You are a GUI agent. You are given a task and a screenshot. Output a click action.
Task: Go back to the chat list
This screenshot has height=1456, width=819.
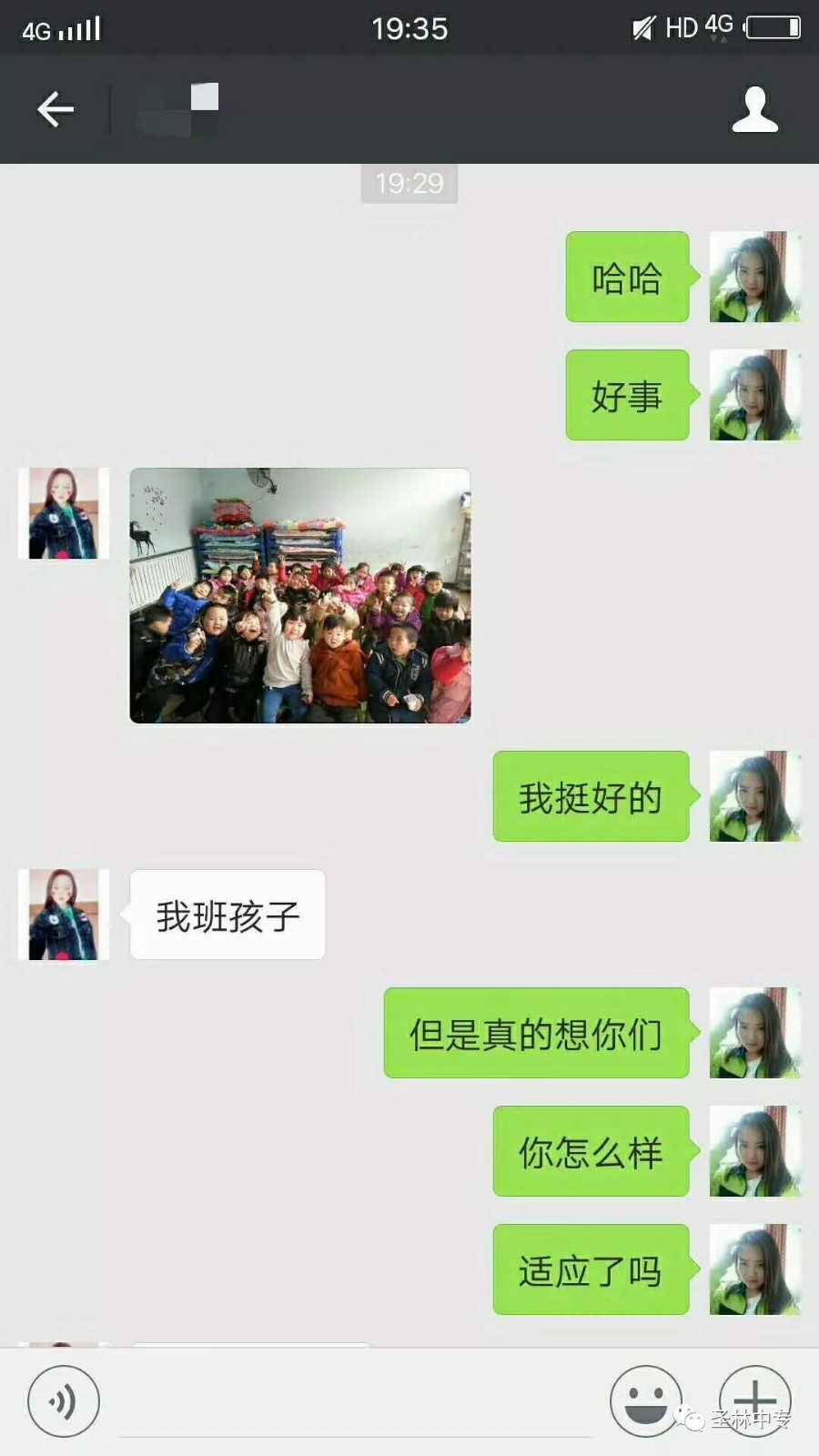pyautogui.click(x=55, y=109)
